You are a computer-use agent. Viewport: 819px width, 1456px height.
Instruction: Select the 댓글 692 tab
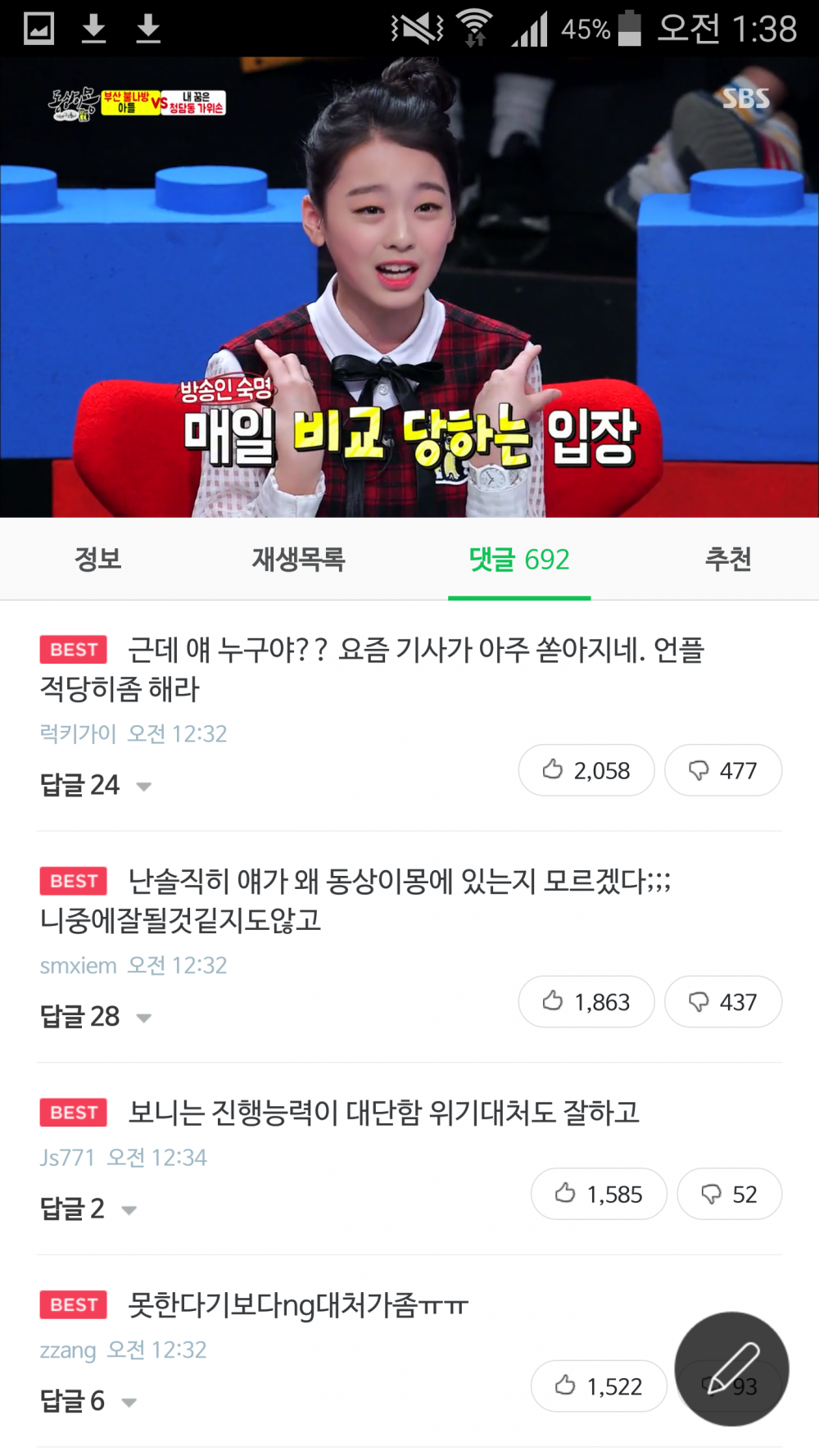click(519, 560)
